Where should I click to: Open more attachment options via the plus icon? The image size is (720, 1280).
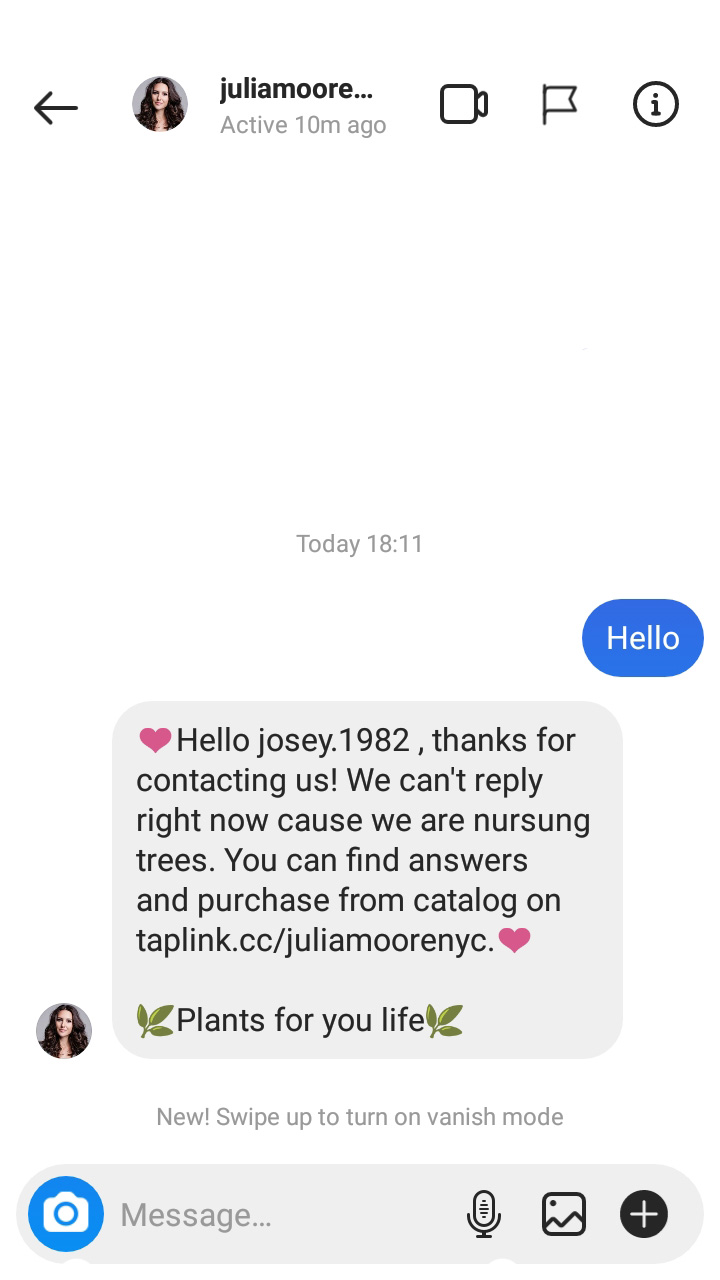643,1214
